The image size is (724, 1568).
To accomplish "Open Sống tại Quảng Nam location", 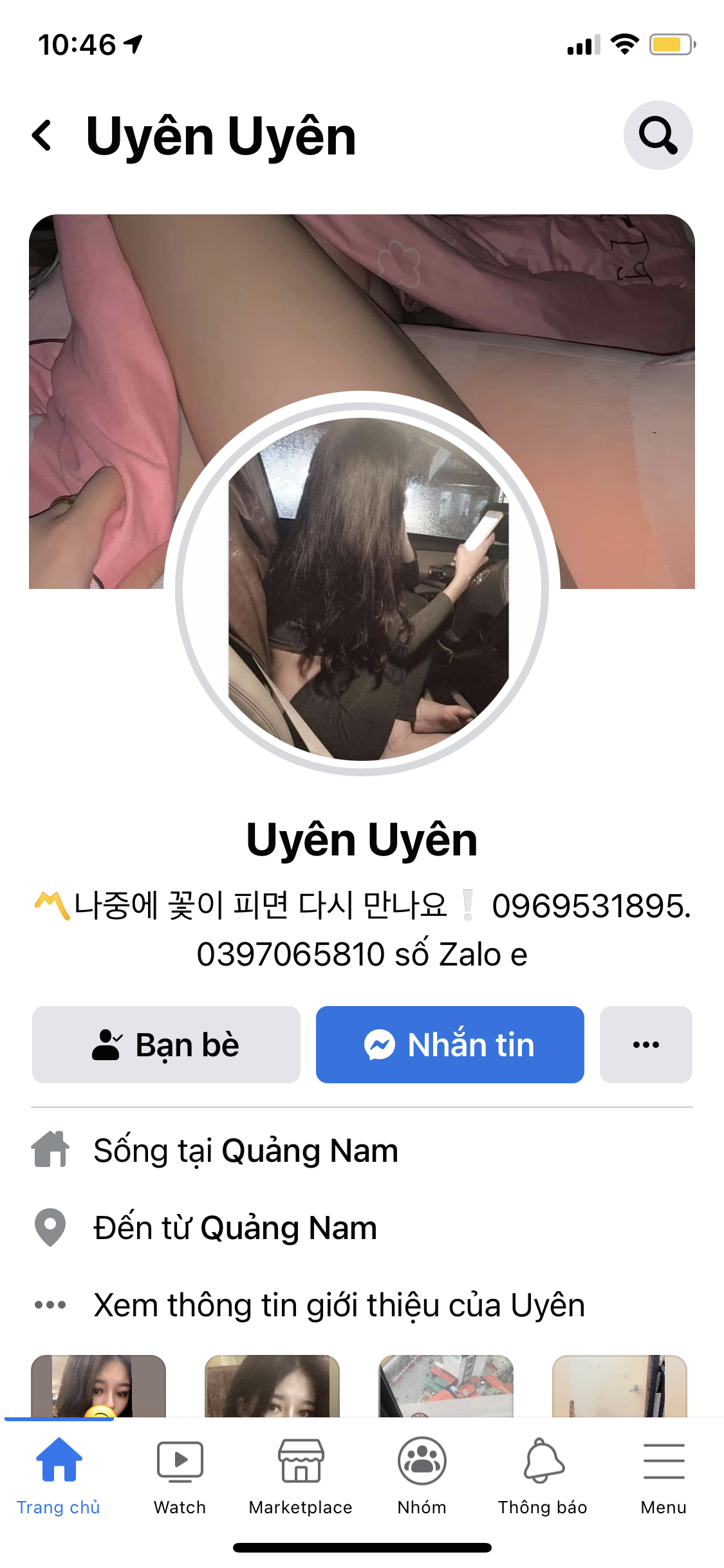I will tap(245, 1150).
